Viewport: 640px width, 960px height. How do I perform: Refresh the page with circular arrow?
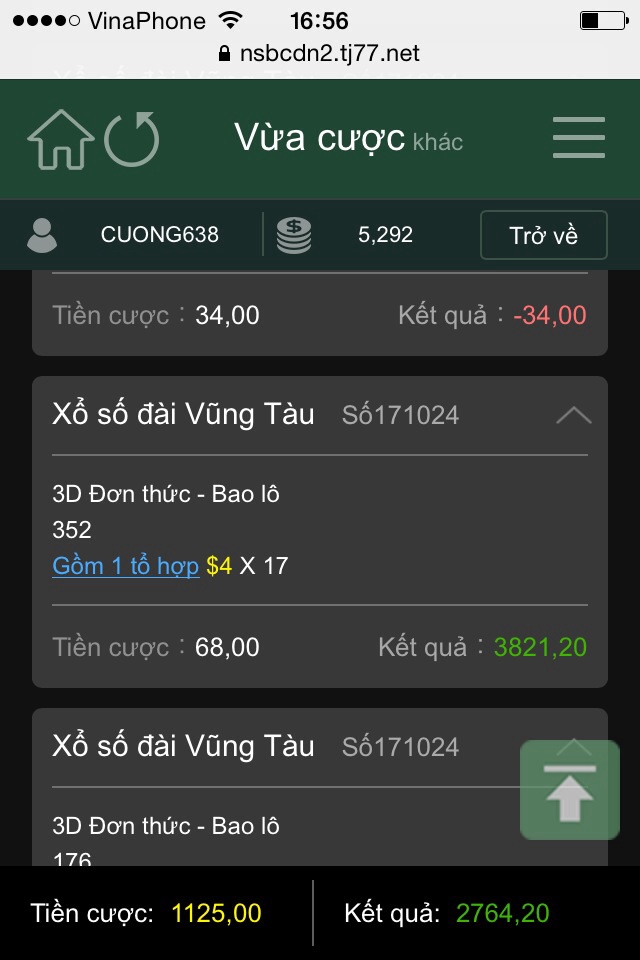pyautogui.click(x=132, y=139)
